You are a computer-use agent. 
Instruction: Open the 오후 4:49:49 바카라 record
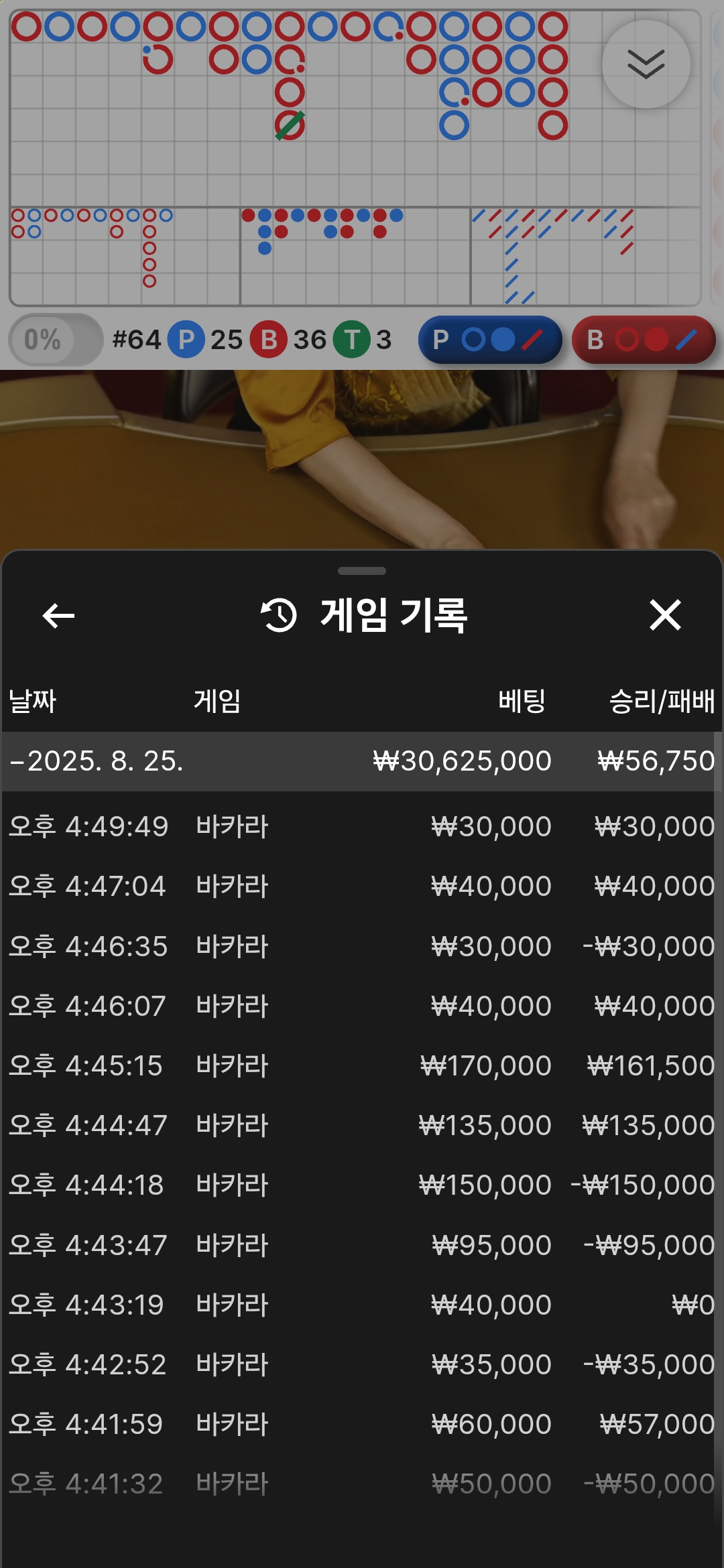point(362,826)
